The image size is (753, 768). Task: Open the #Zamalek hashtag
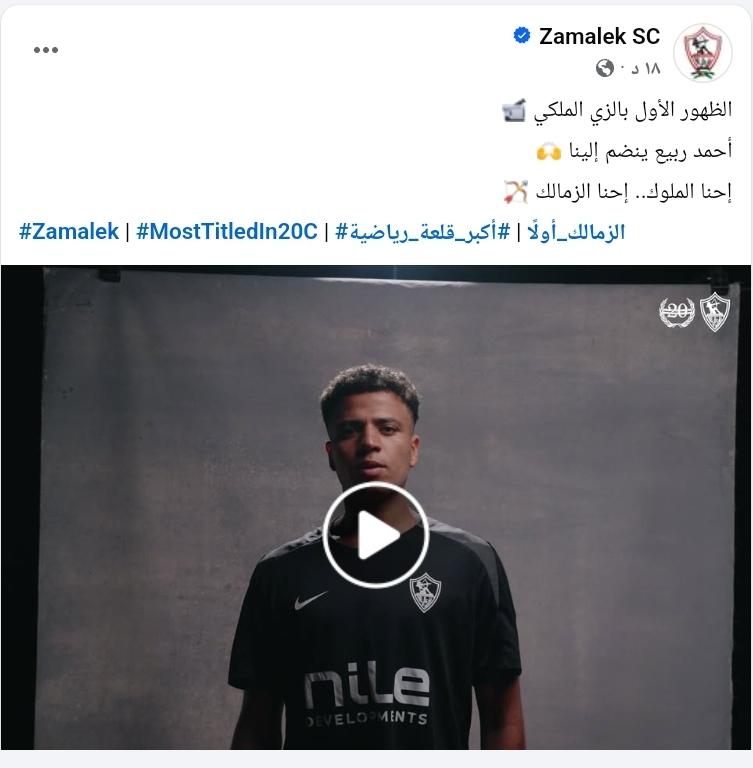[68, 231]
